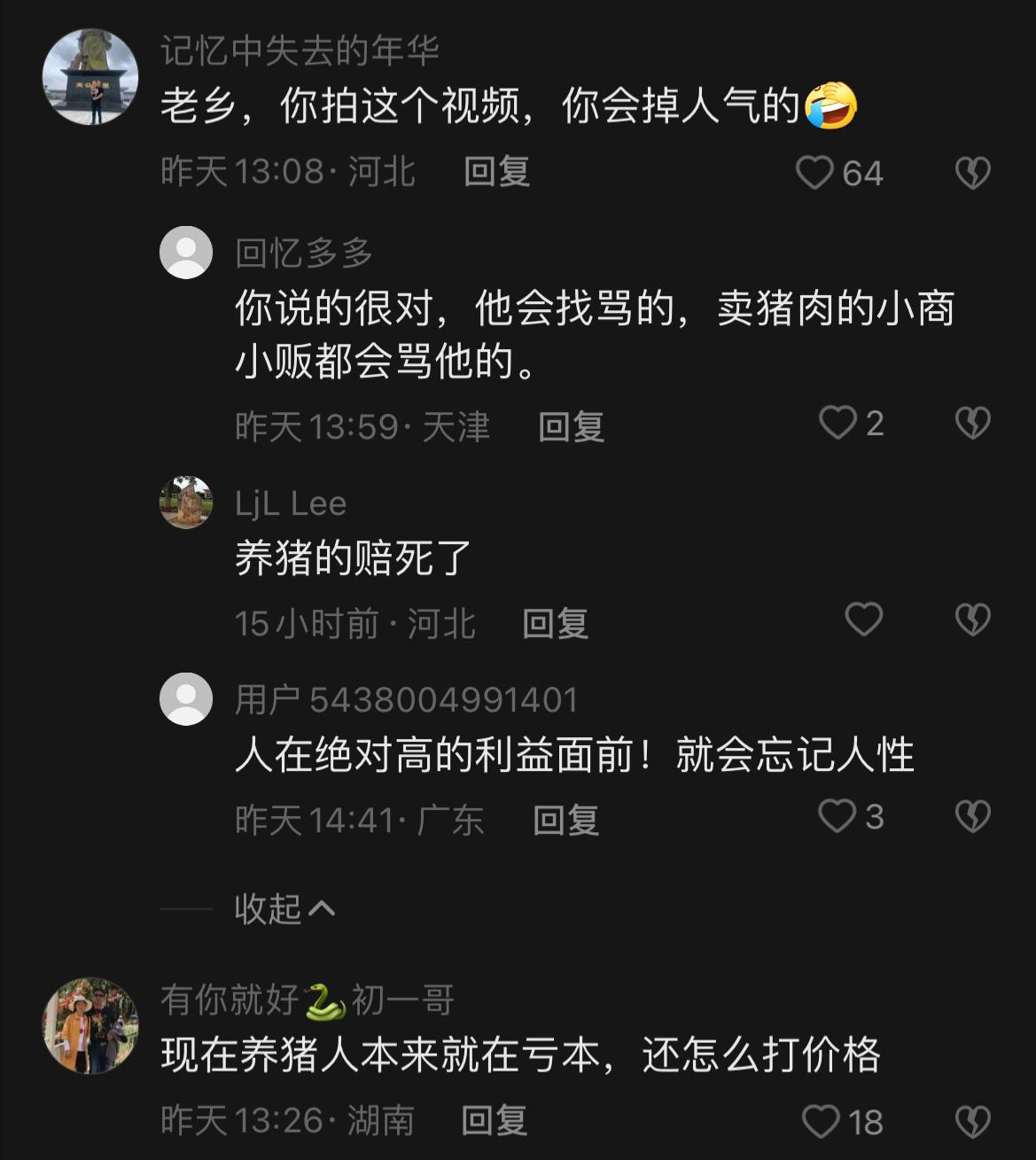Dislike LjL Lee's comment

(972, 619)
